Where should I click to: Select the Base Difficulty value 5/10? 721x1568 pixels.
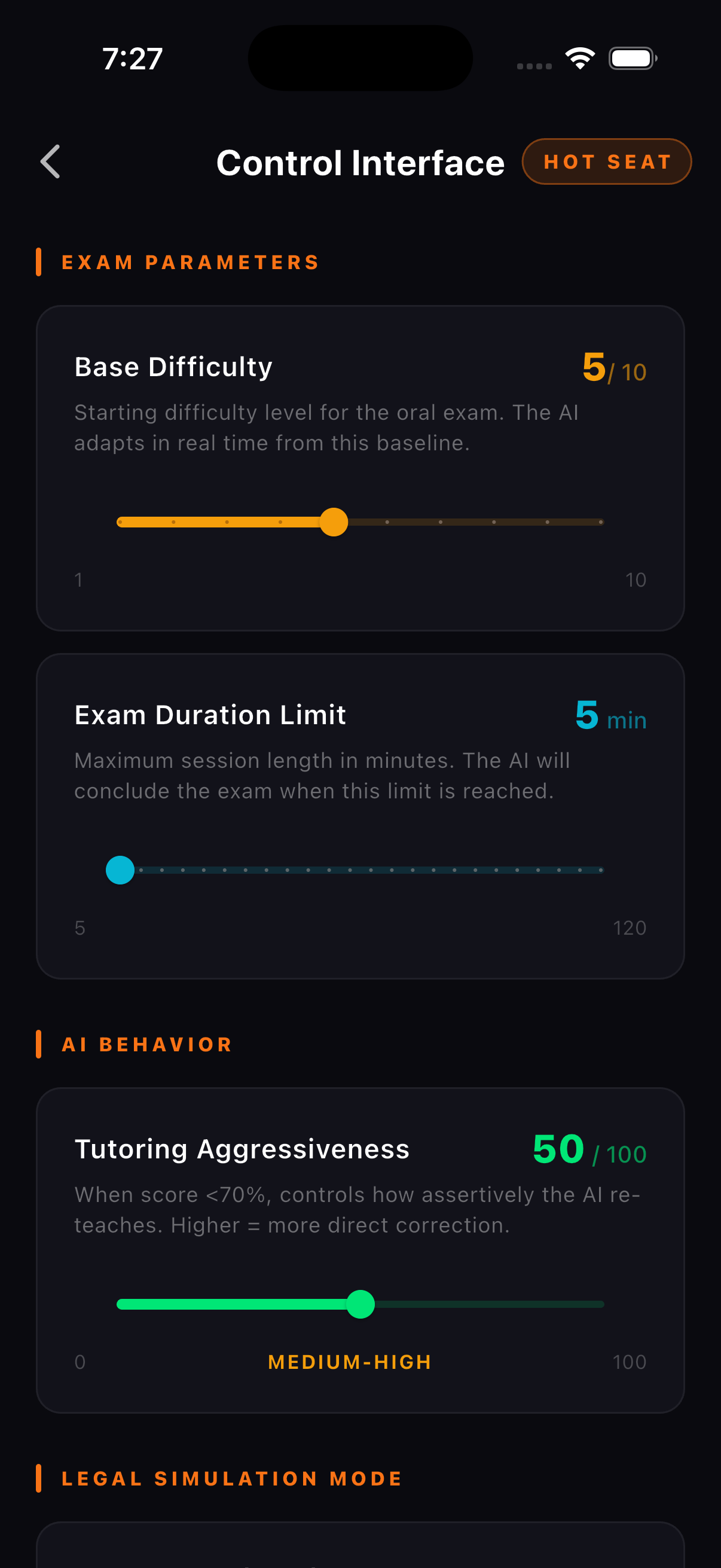[614, 369]
